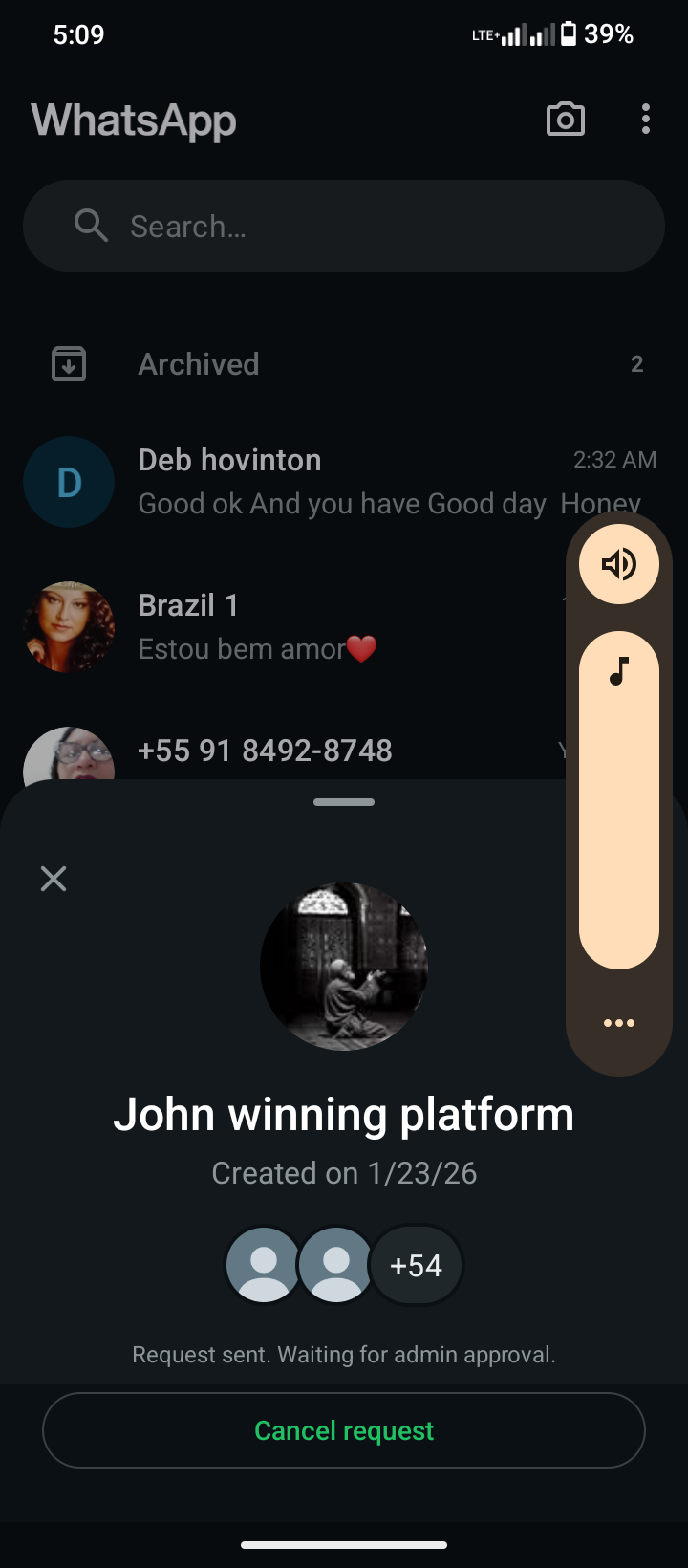Tap the ringer mode speaker icon

(619, 564)
